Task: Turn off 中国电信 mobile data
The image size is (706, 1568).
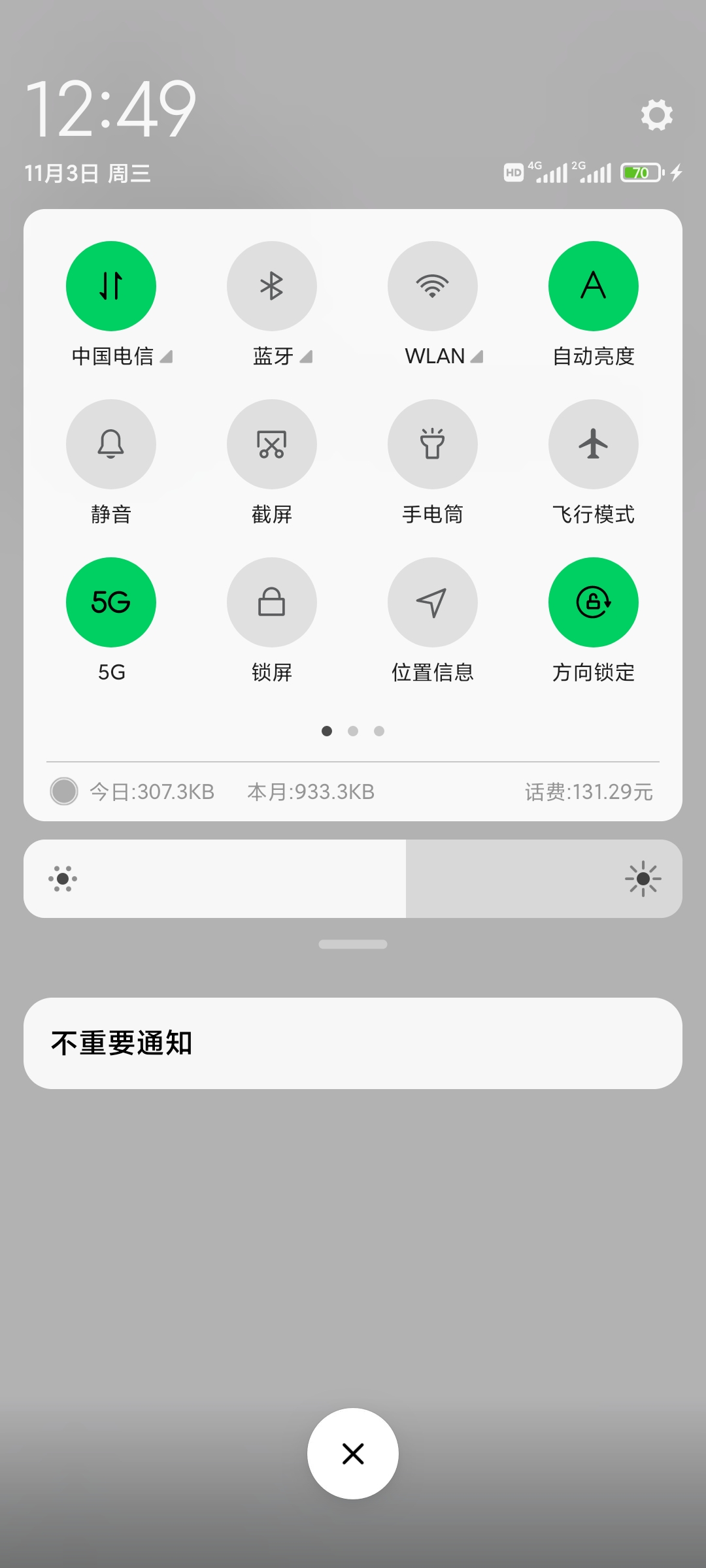Action: (x=111, y=286)
